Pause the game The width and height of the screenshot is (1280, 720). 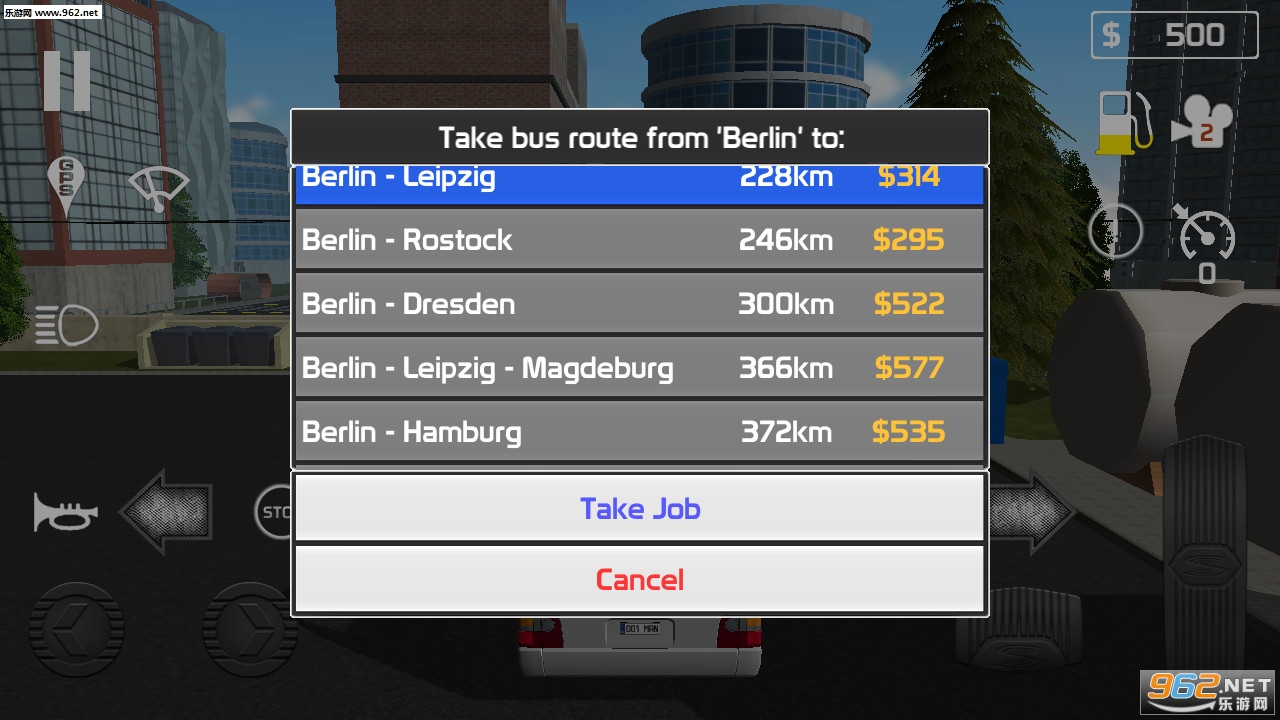pyautogui.click(x=67, y=81)
